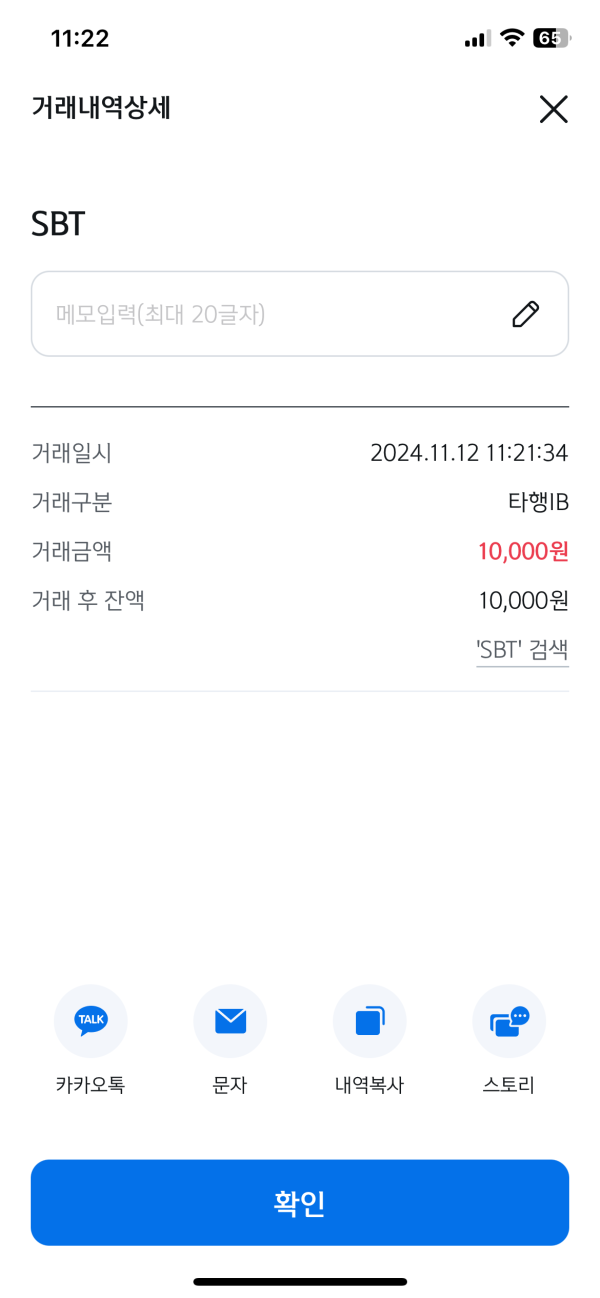Close the transaction detail screen
Screen dimensions: 600x1298
[x=553, y=109]
